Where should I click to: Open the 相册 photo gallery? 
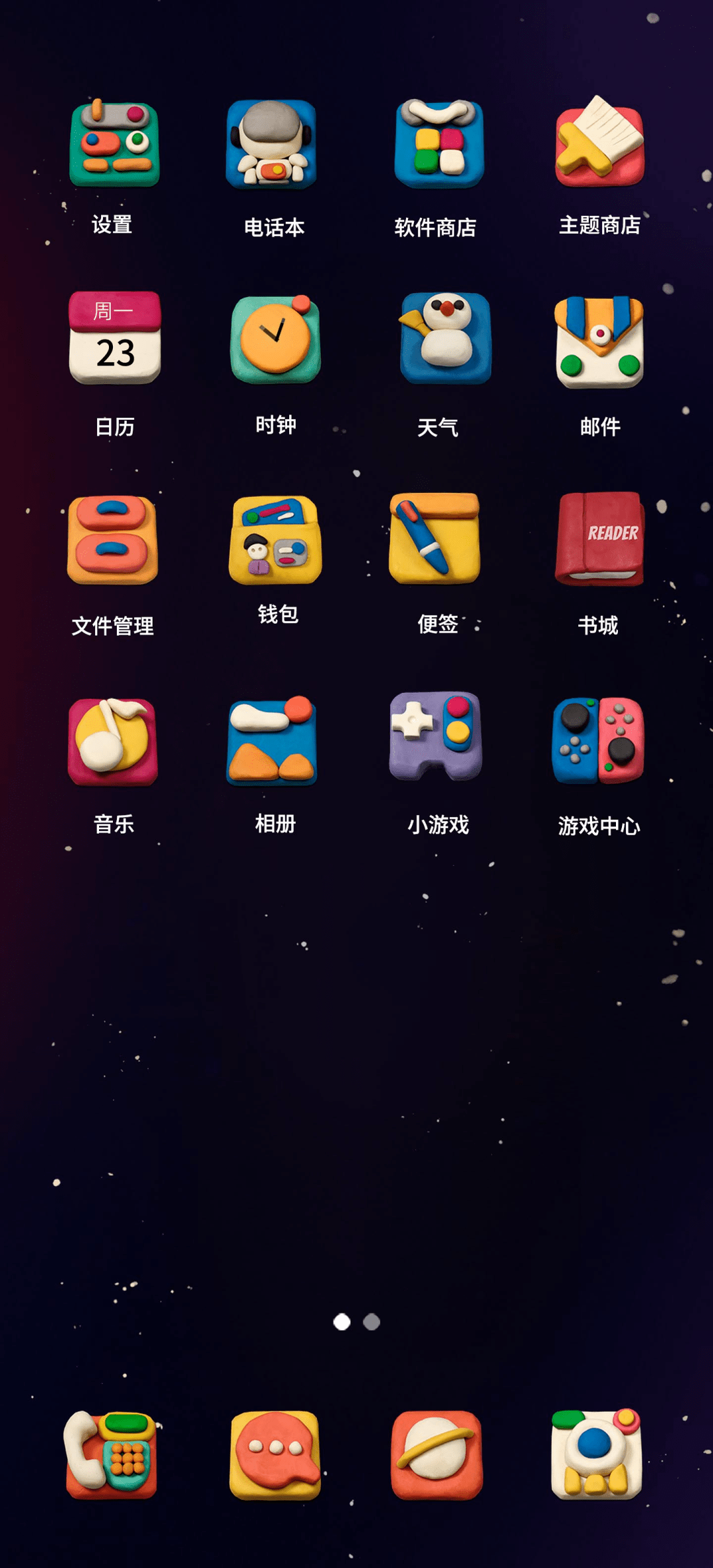pyautogui.click(x=272, y=740)
